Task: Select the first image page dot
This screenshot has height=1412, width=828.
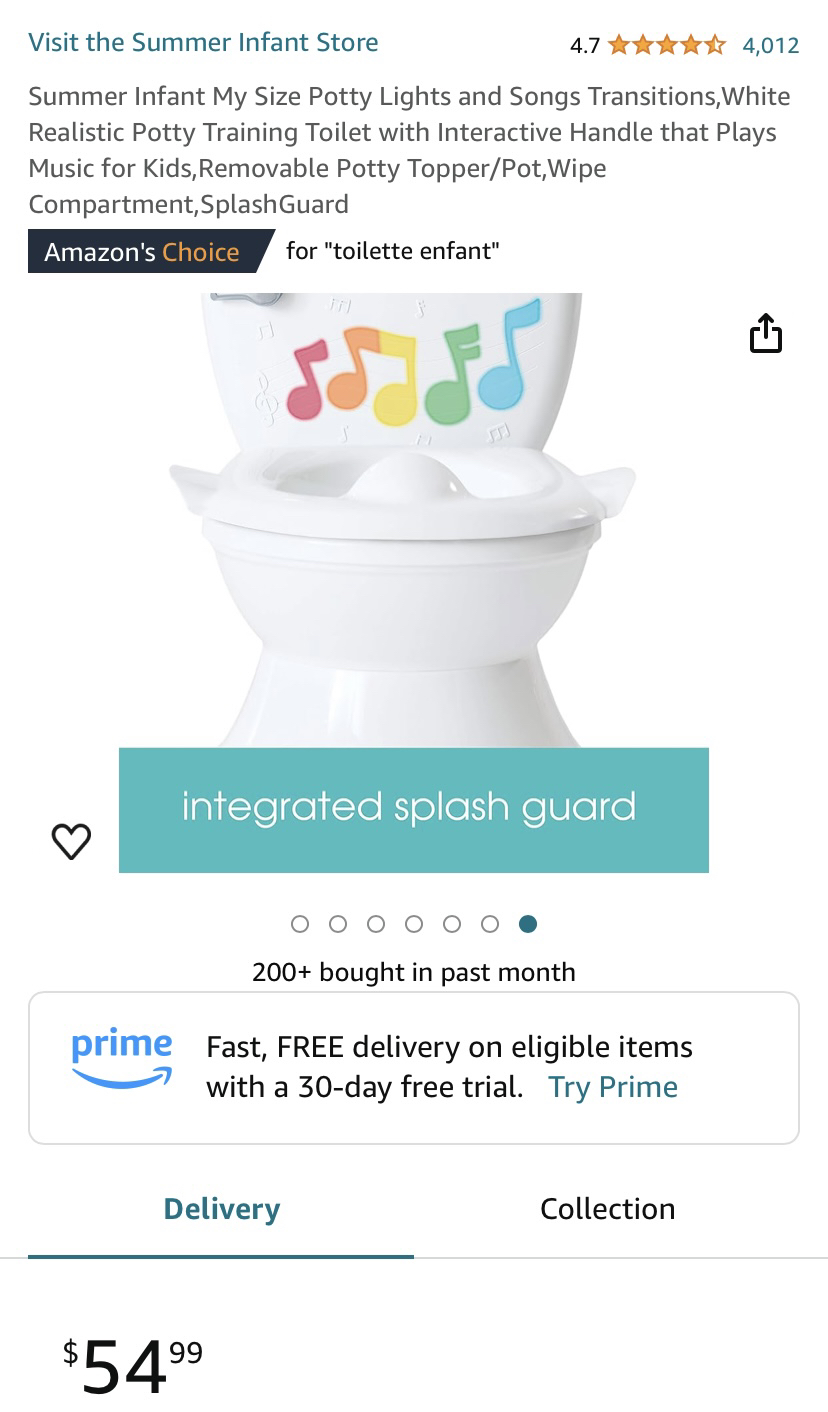Action: (x=300, y=924)
